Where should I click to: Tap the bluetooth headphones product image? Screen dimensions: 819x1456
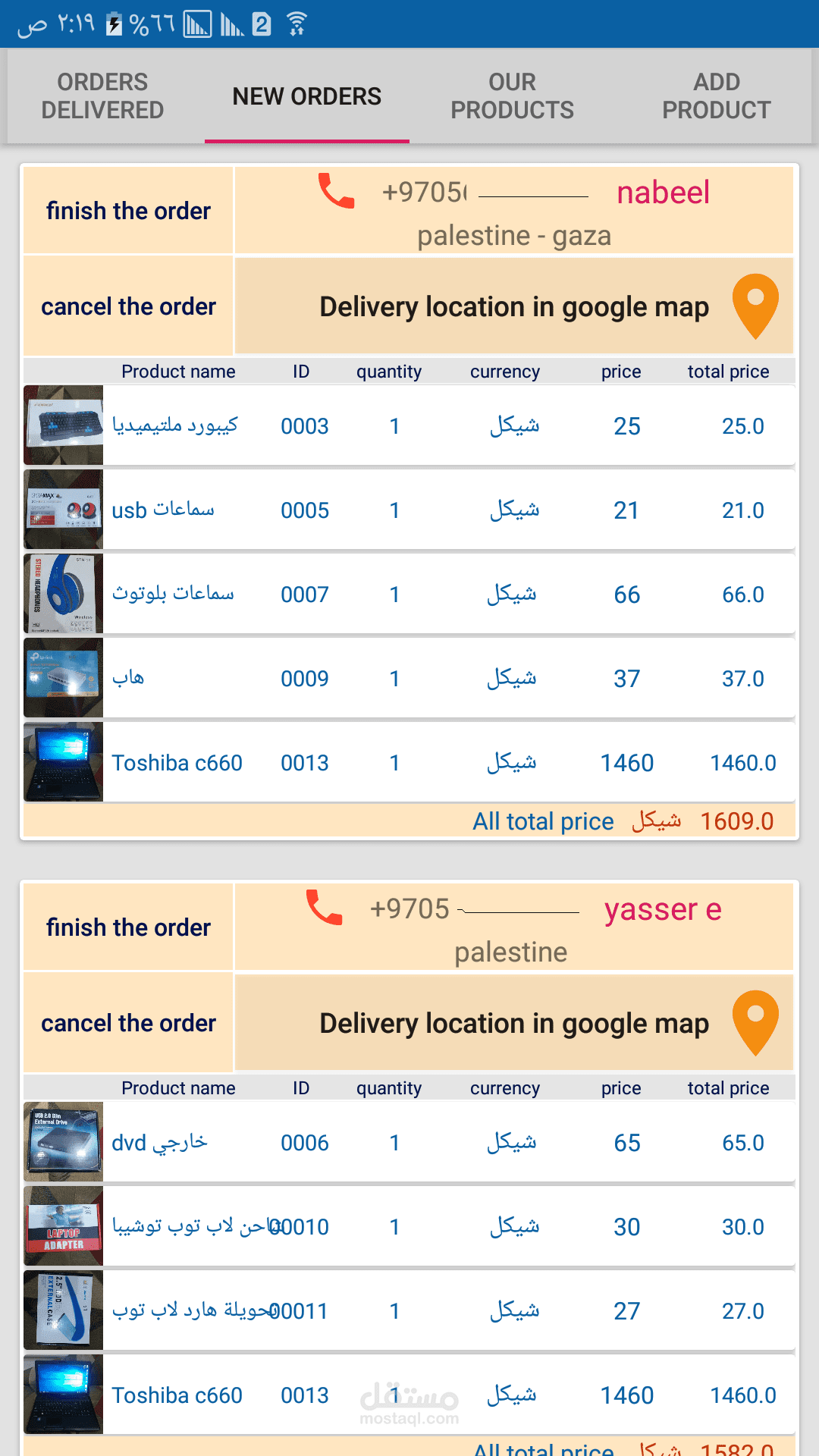point(63,594)
